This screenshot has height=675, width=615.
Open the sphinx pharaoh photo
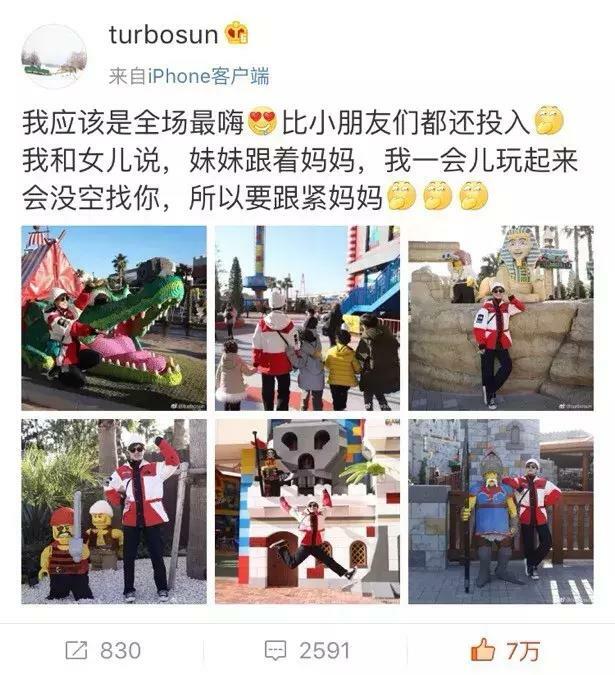(x=500, y=317)
